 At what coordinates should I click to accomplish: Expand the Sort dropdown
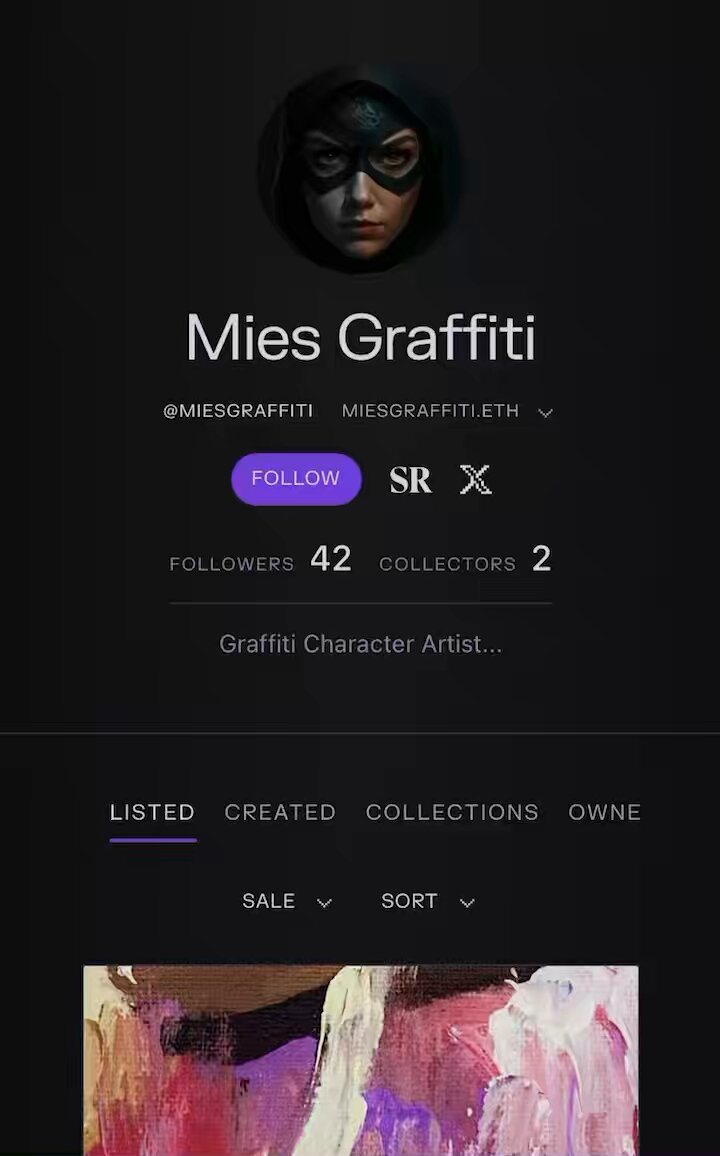[x=427, y=901]
